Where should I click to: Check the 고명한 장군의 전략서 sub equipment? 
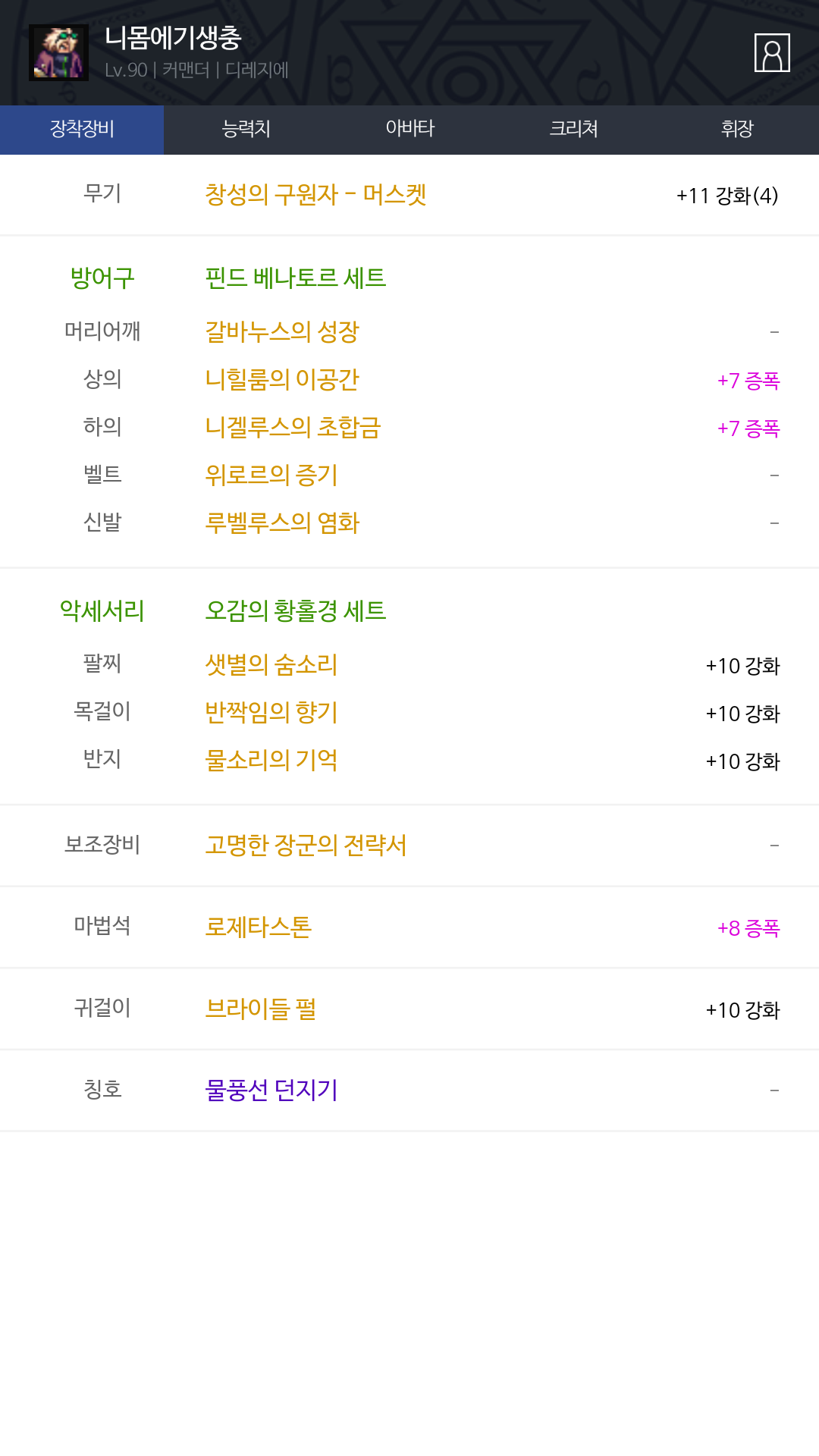(x=306, y=845)
